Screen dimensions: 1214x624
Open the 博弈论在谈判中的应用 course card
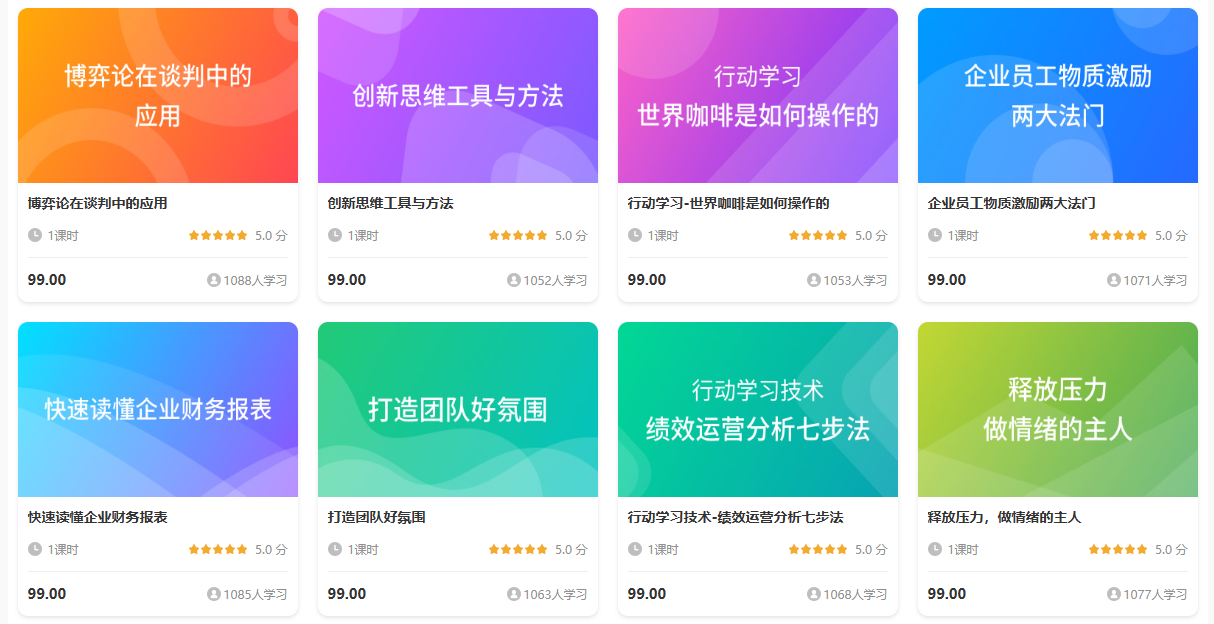(x=157, y=96)
